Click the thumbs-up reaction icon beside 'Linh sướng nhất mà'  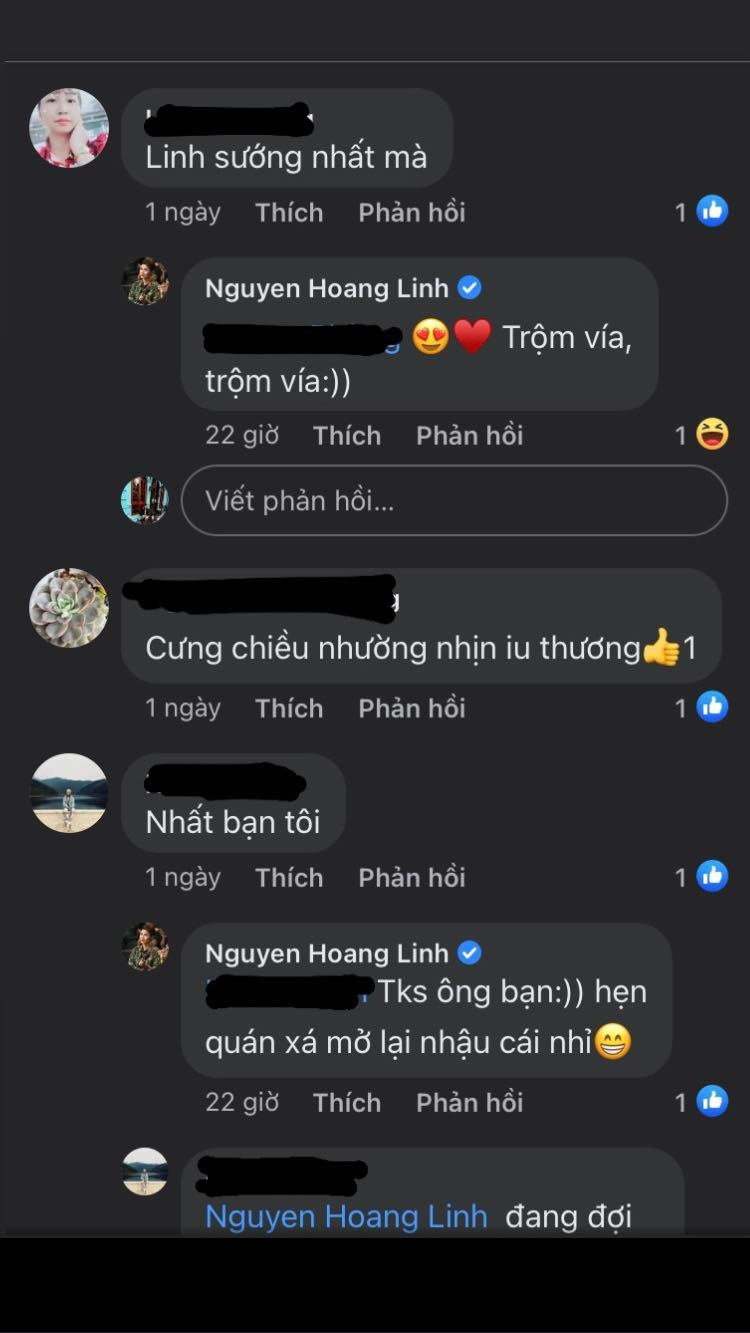coord(713,211)
